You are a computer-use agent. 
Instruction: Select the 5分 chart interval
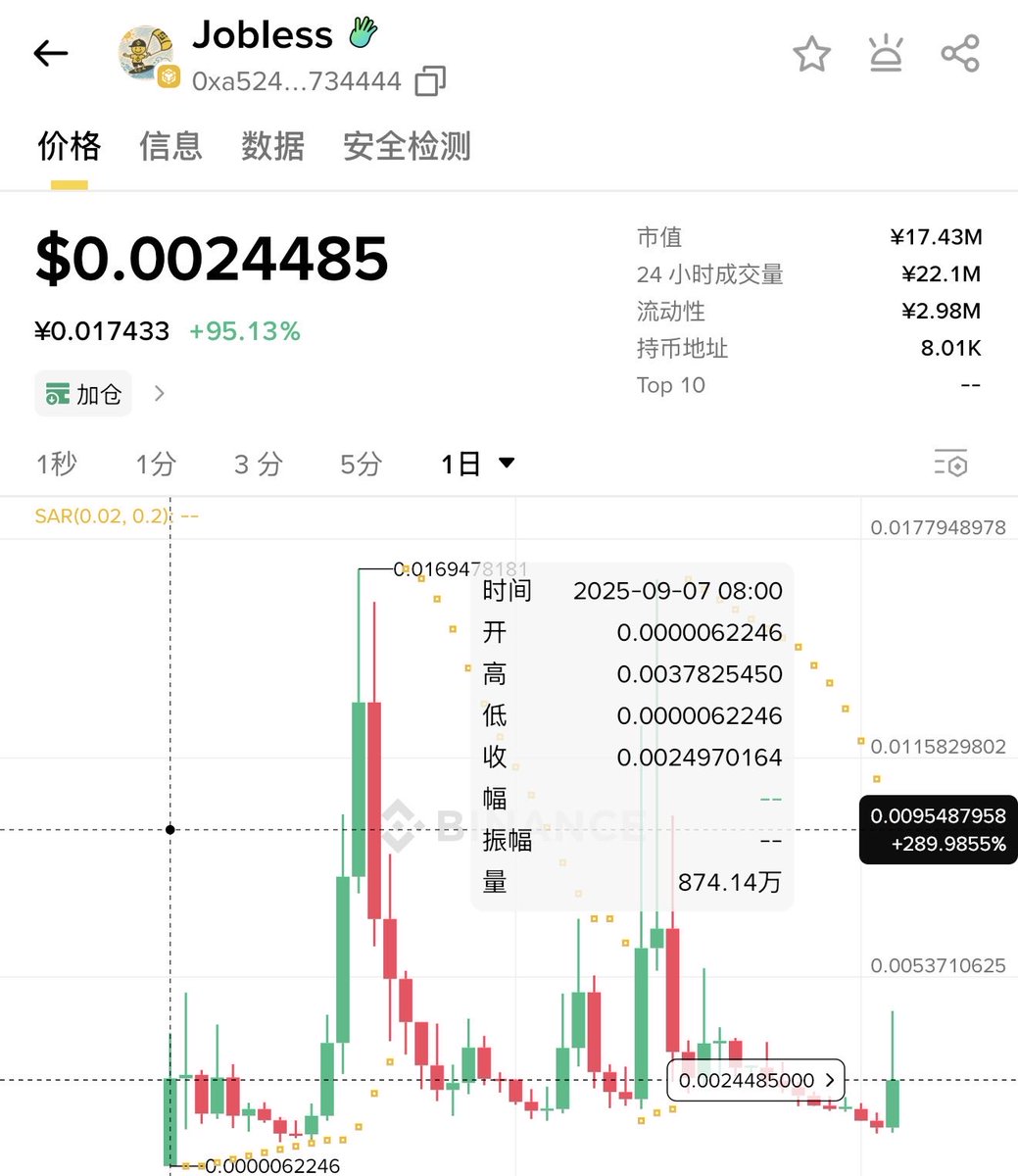361,464
